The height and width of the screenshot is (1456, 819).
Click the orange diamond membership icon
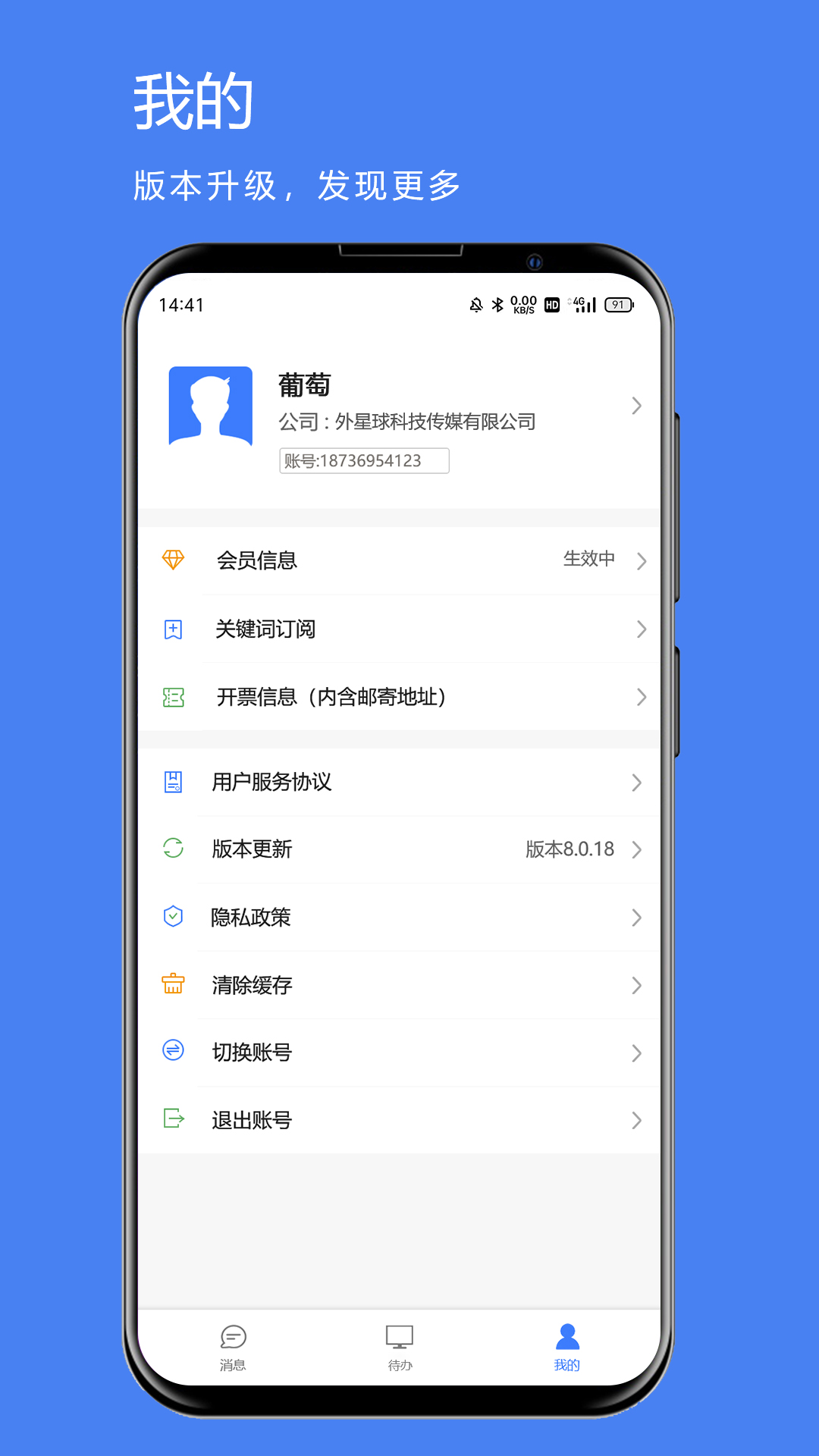click(174, 560)
